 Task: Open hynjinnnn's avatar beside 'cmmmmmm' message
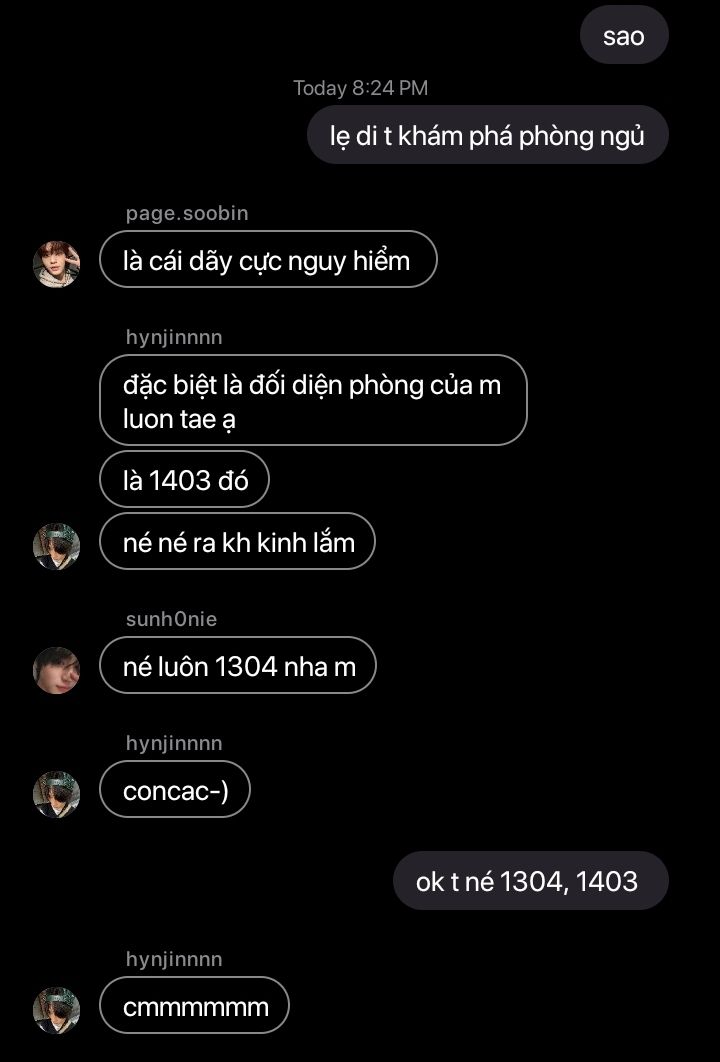[57, 1010]
